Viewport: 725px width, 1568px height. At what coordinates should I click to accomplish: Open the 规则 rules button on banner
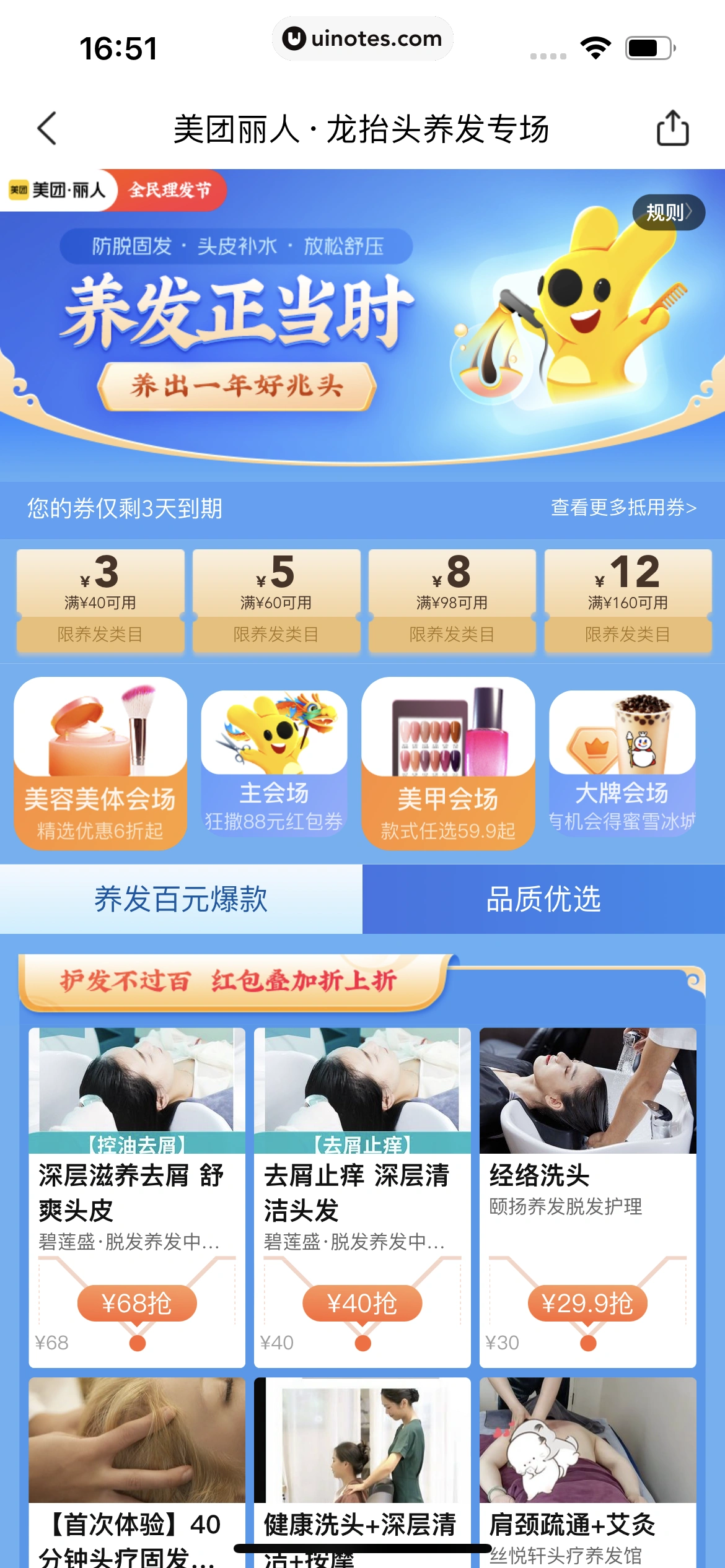point(669,212)
